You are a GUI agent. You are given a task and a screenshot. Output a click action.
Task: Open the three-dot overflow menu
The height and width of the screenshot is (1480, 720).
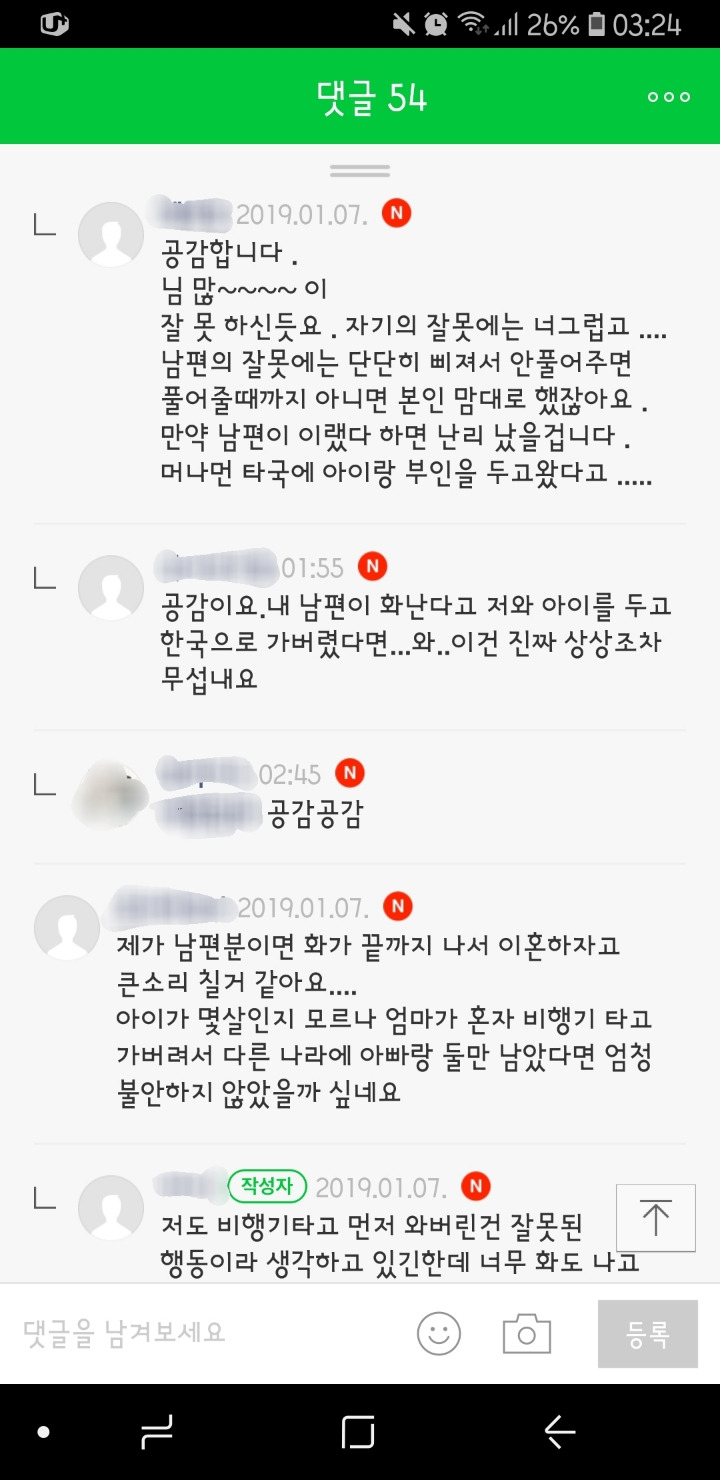pos(669,97)
